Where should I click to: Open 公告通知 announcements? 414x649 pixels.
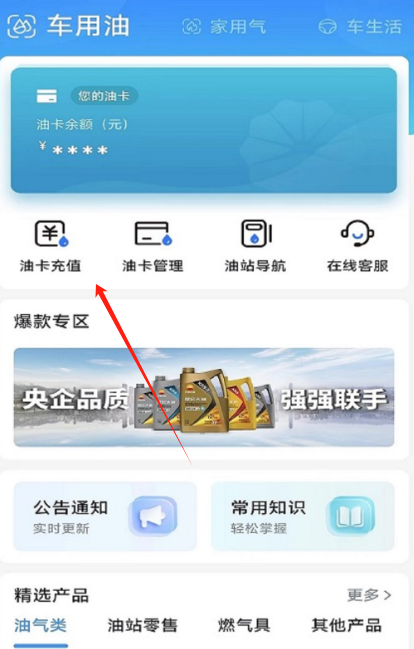point(105,516)
